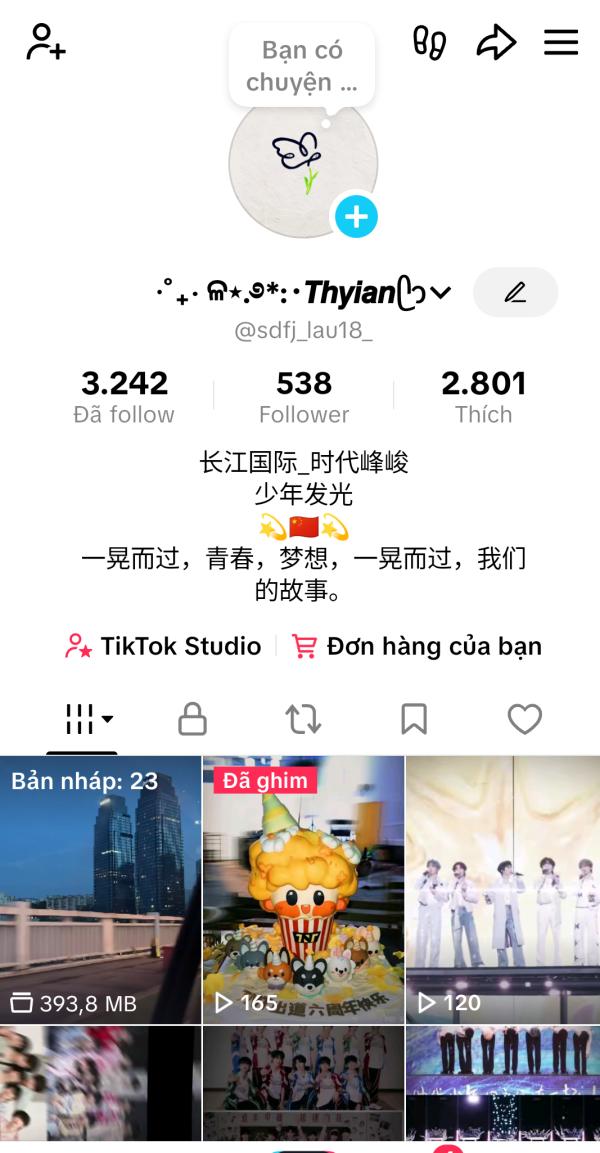Viewport: 600px width, 1153px height.
Task: Open the Thích likes count
Action: pyautogui.click(x=483, y=397)
